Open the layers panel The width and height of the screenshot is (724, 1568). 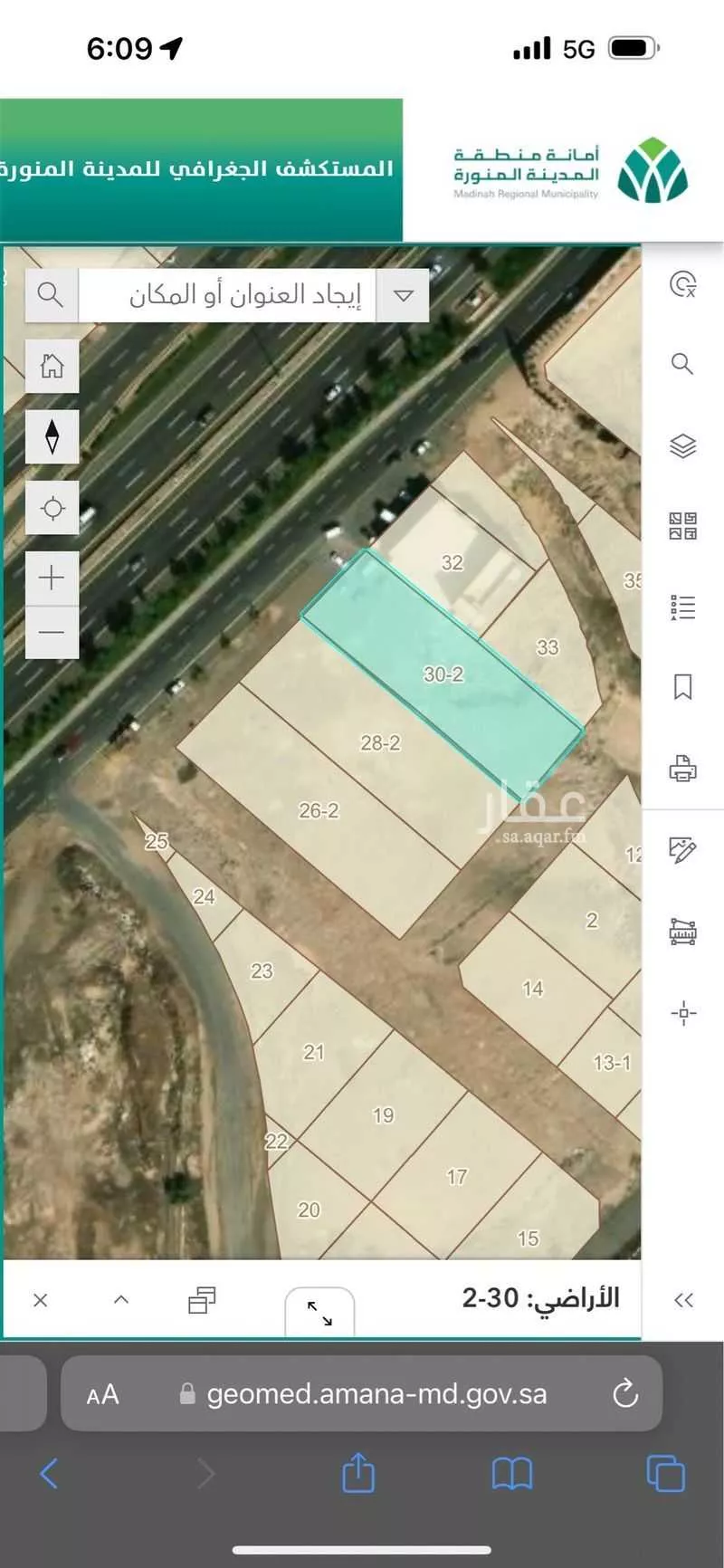[x=682, y=445]
